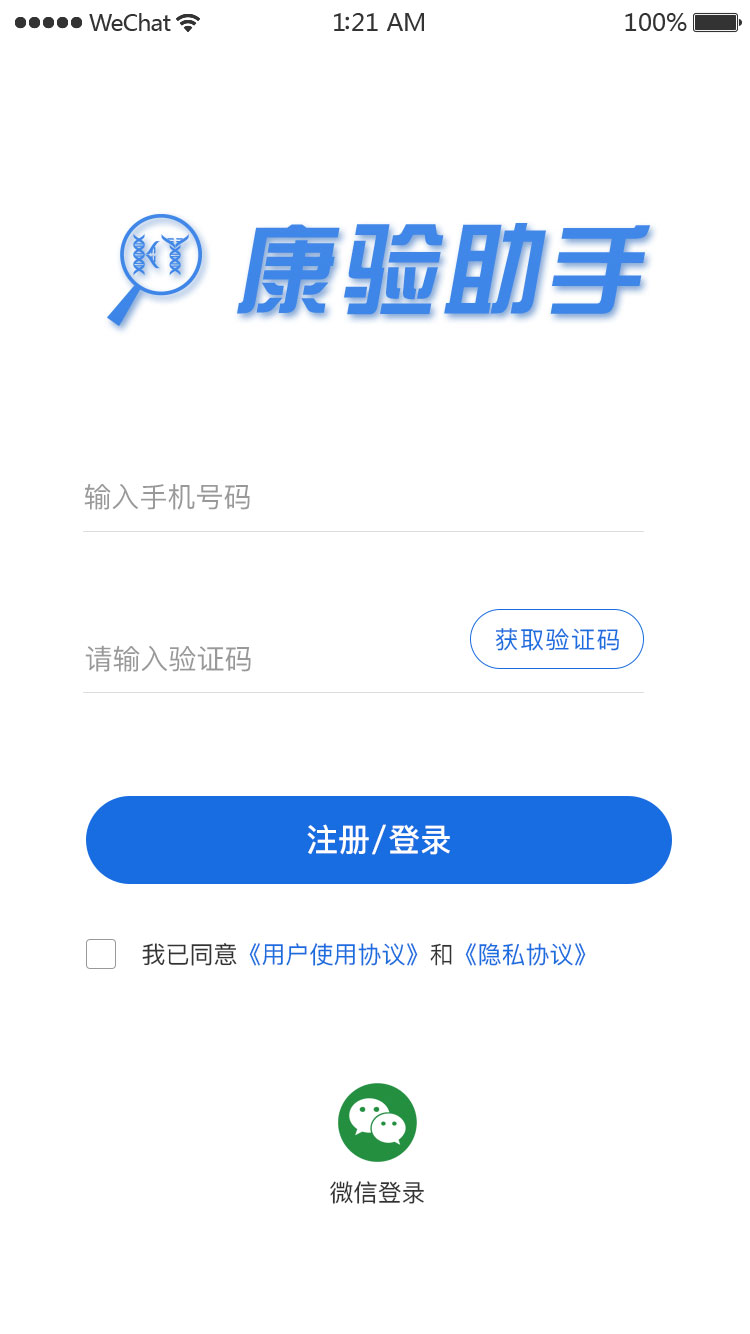Screen dimensions: 750x1334
Task: Tap the green WeChat login icon
Action: (x=378, y=1120)
